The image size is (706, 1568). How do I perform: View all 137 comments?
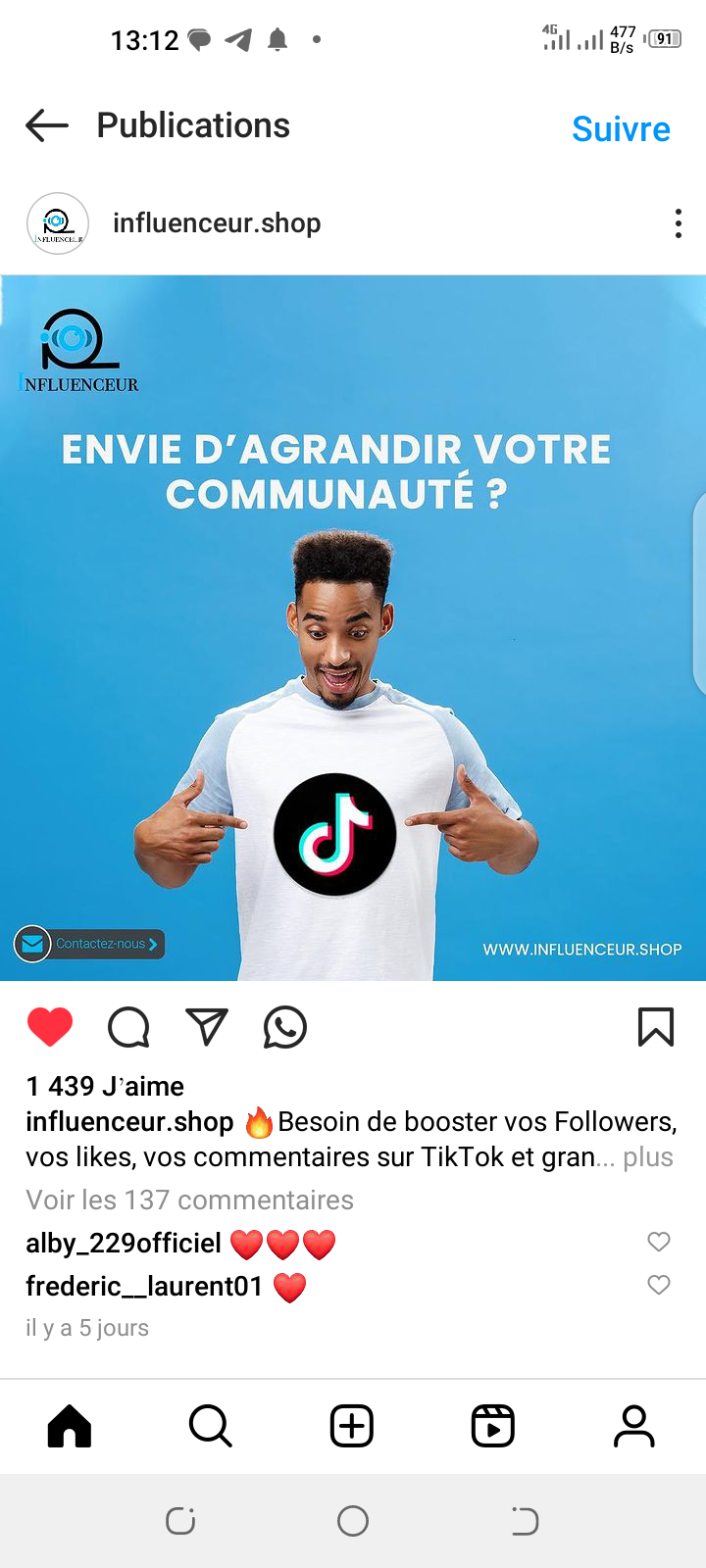tap(189, 1200)
